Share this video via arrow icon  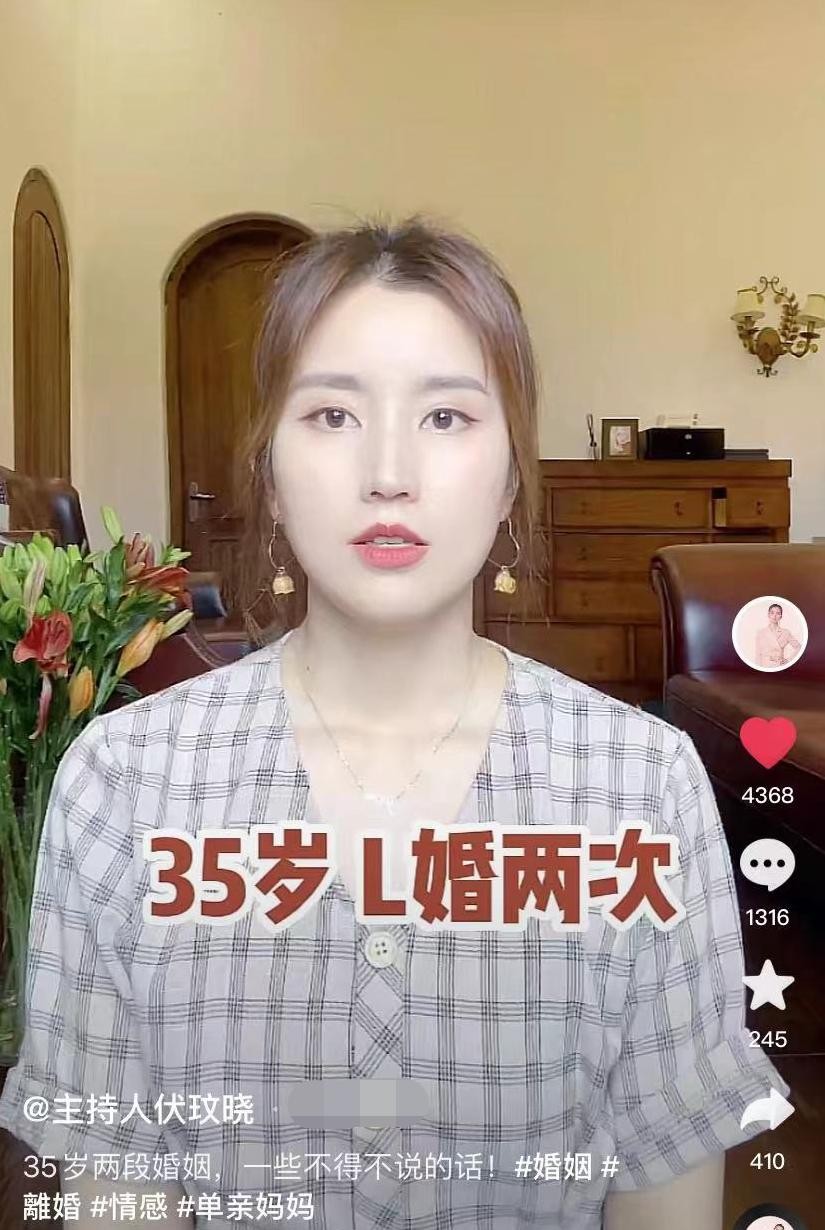point(768,1110)
